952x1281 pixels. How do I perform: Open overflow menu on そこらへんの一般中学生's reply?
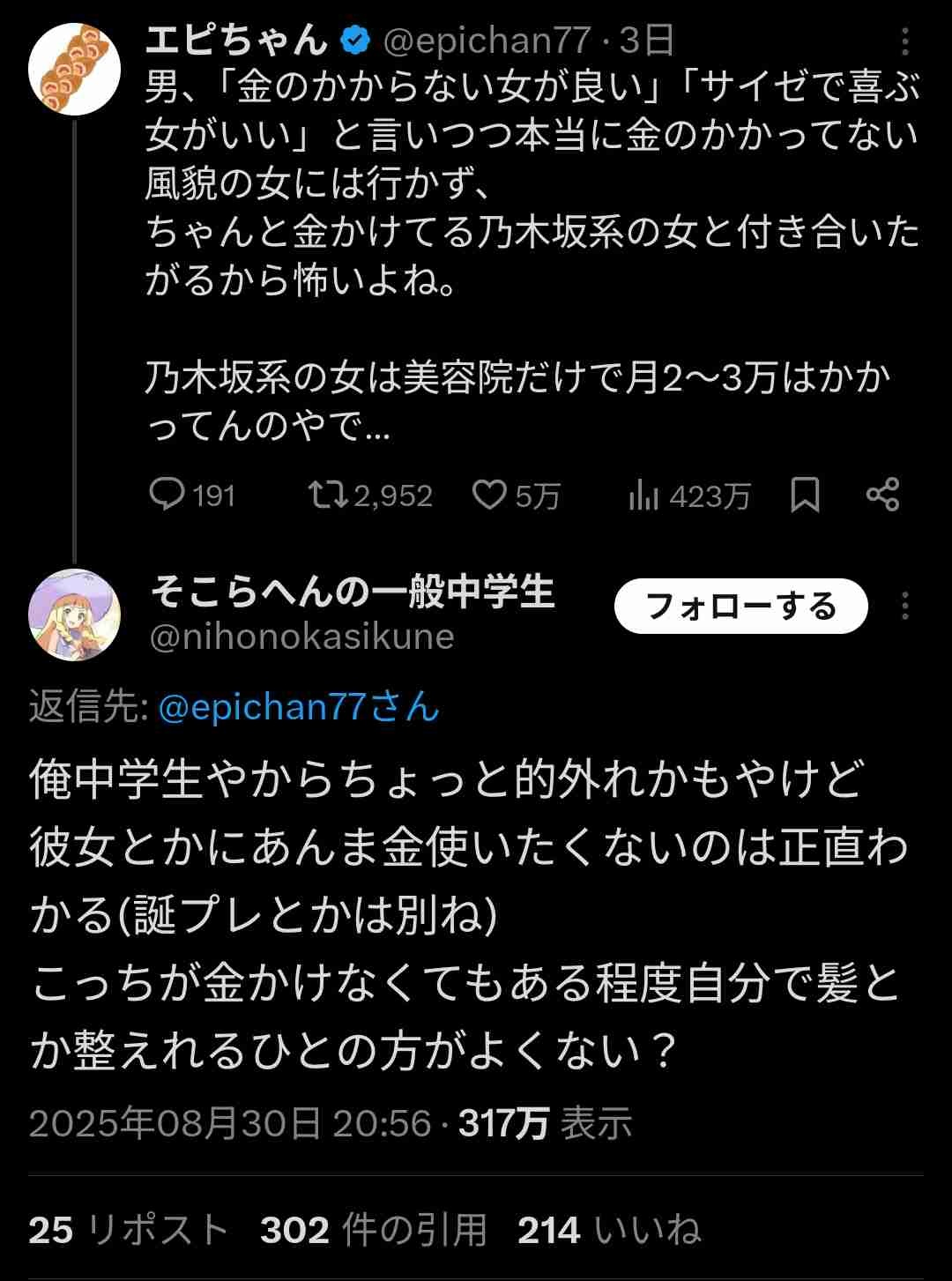click(x=905, y=607)
